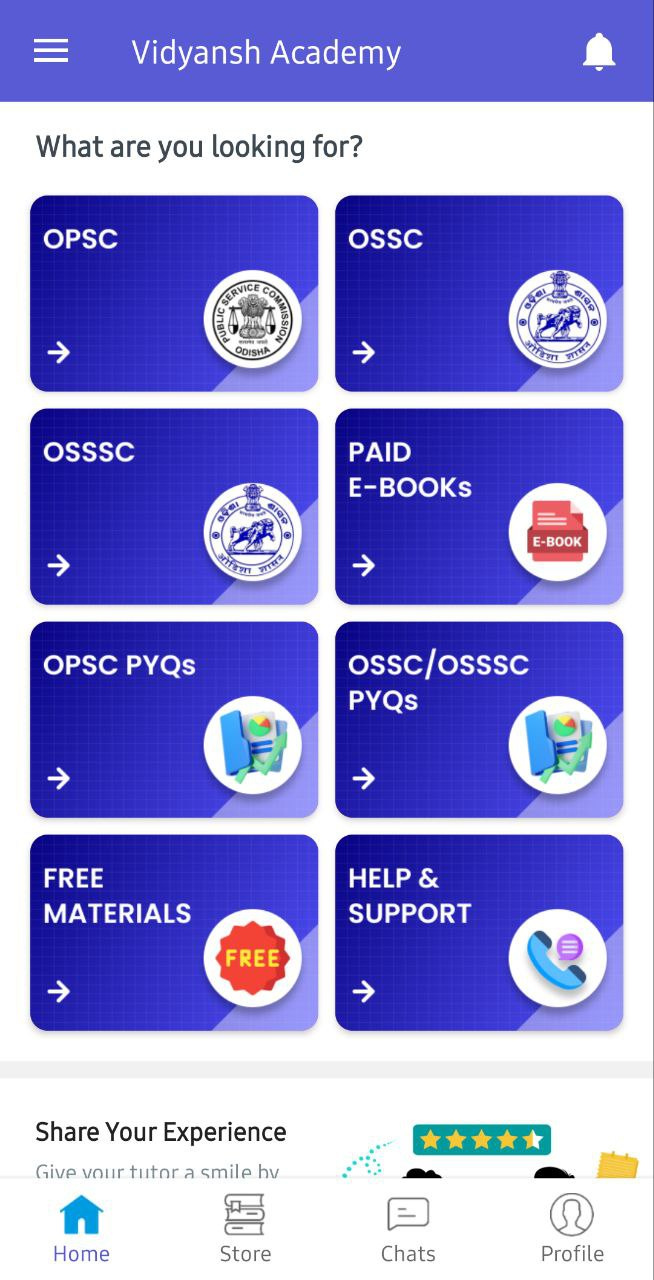View the OPSC PYQs card
The width and height of the screenshot is (654, 1280).
tap(174, 719)
